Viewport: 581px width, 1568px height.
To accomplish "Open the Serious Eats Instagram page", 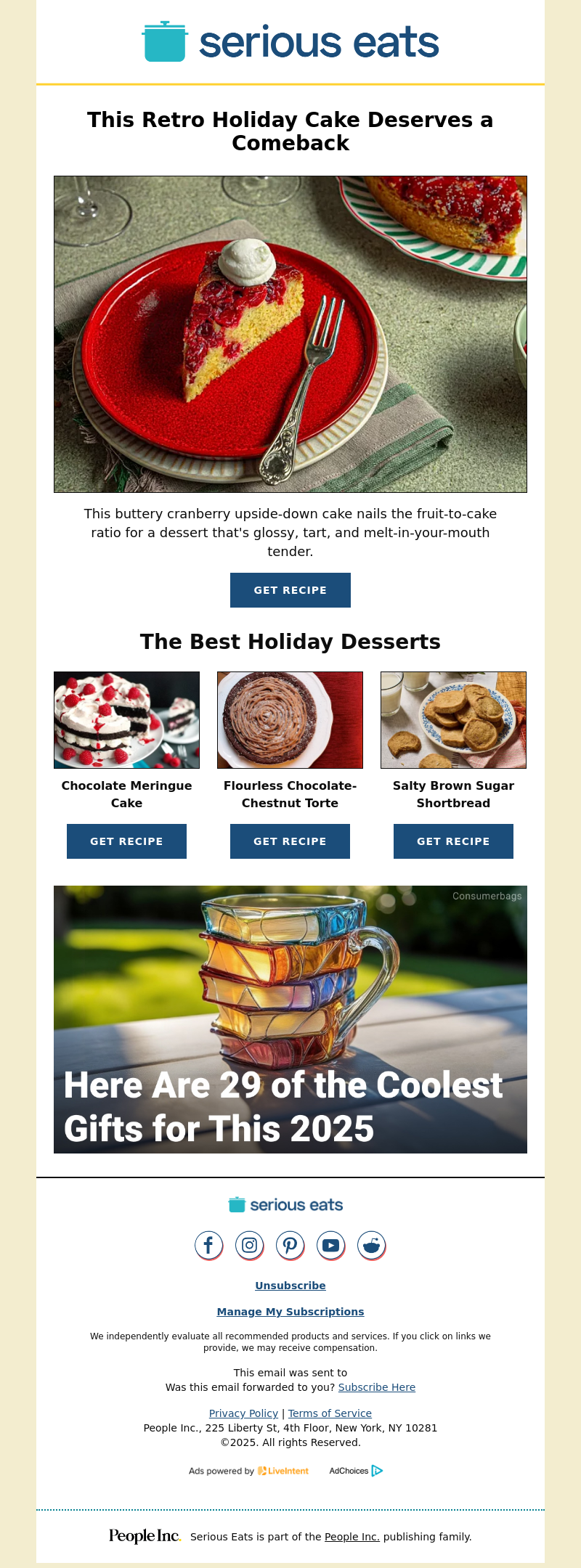I will point(249,1246).
